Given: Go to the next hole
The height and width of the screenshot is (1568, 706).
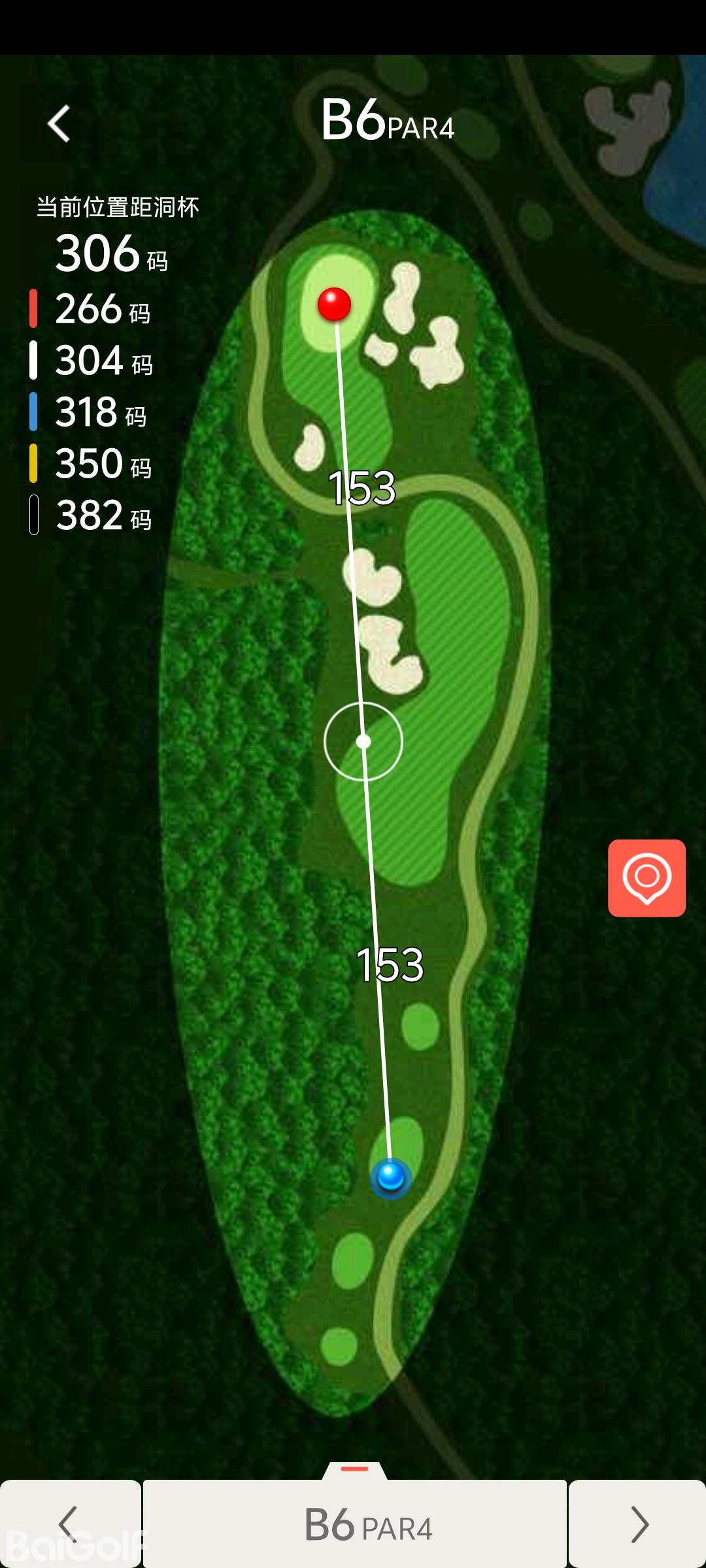Looking at the screenshot, I should (638, 1524).
